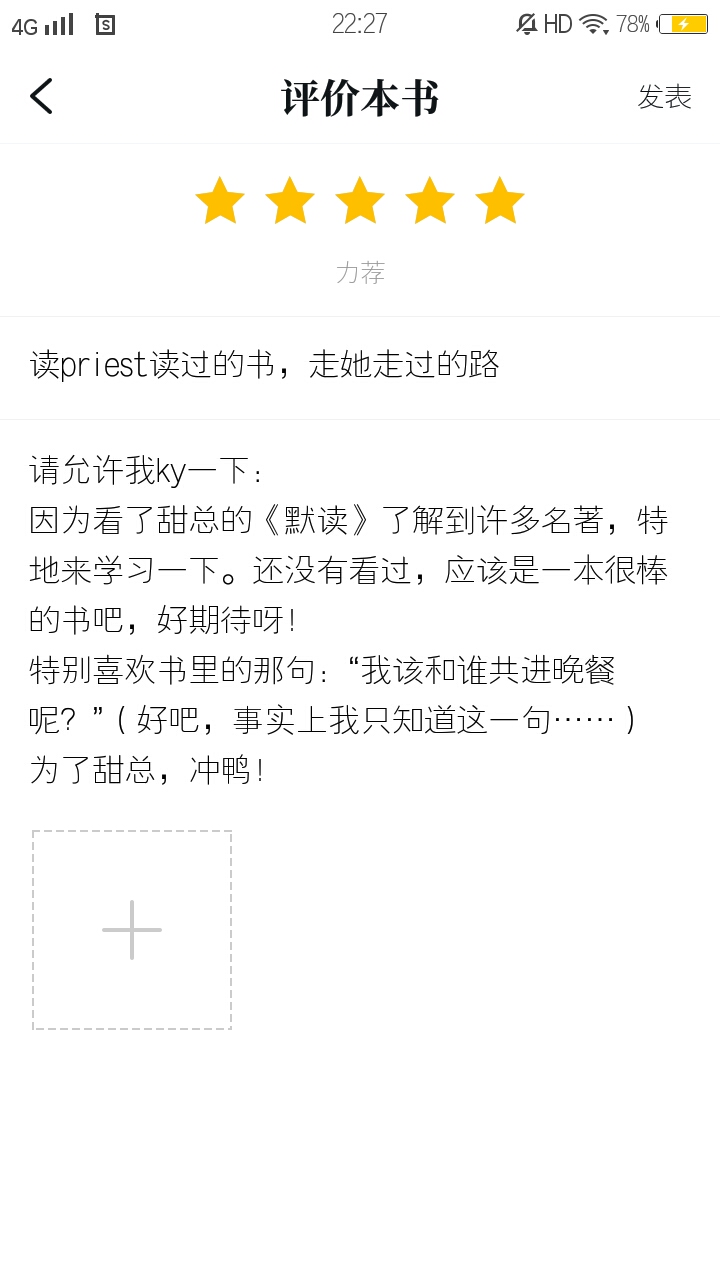Set rating to one star
Viewport: 720px width, 1280px height.
coord(220,200)
